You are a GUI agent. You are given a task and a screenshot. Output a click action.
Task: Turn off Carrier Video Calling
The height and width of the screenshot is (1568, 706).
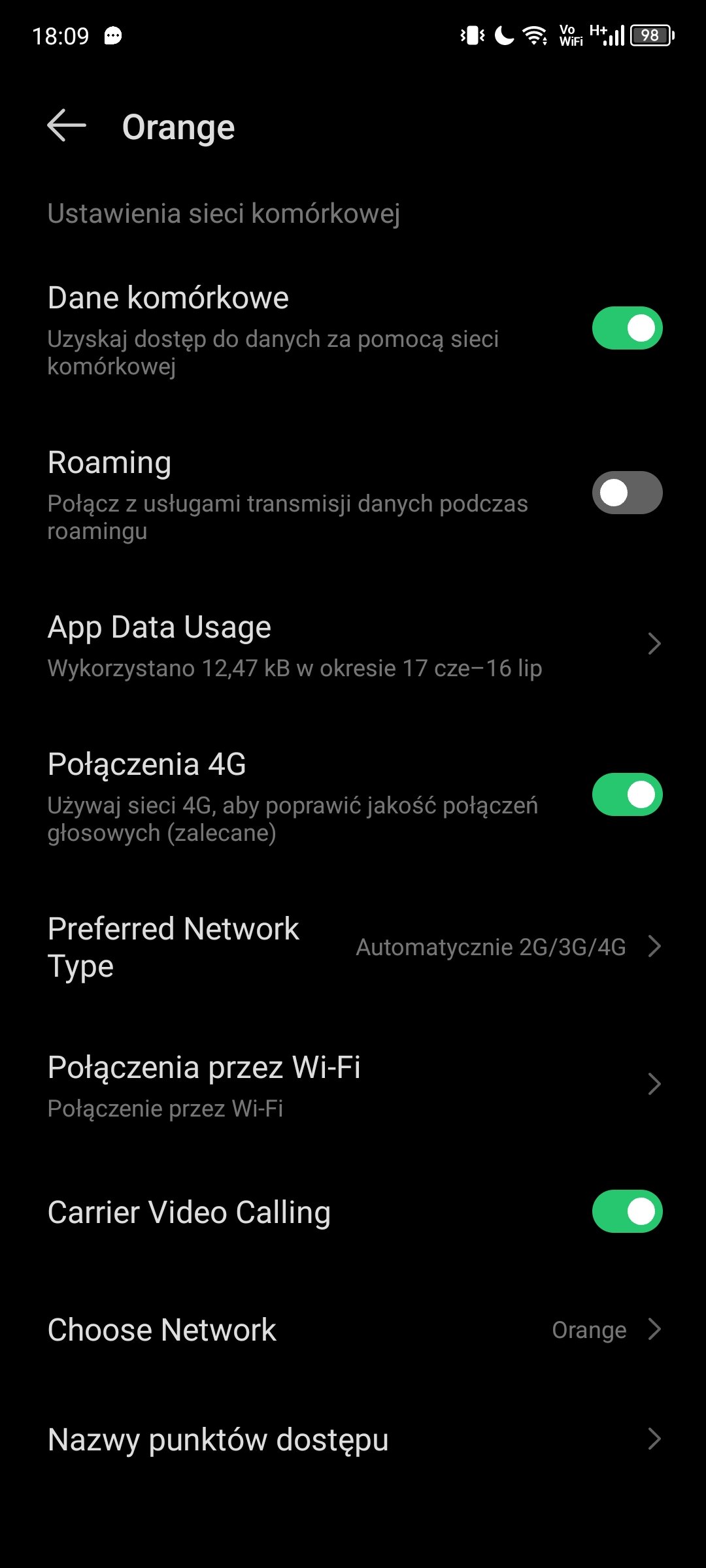click(627, 1211)
